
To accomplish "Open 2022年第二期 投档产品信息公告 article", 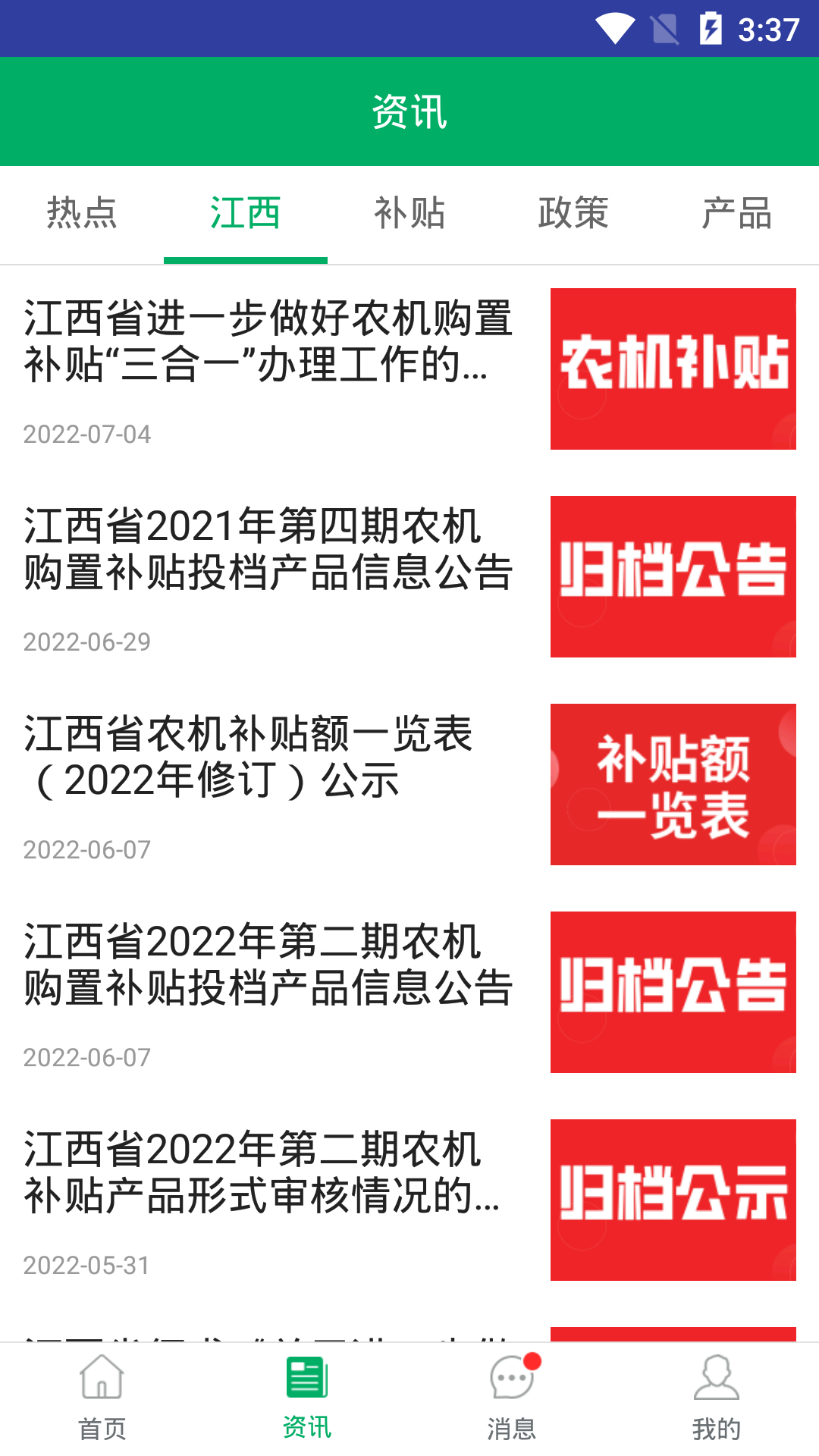I will point(409,993).
